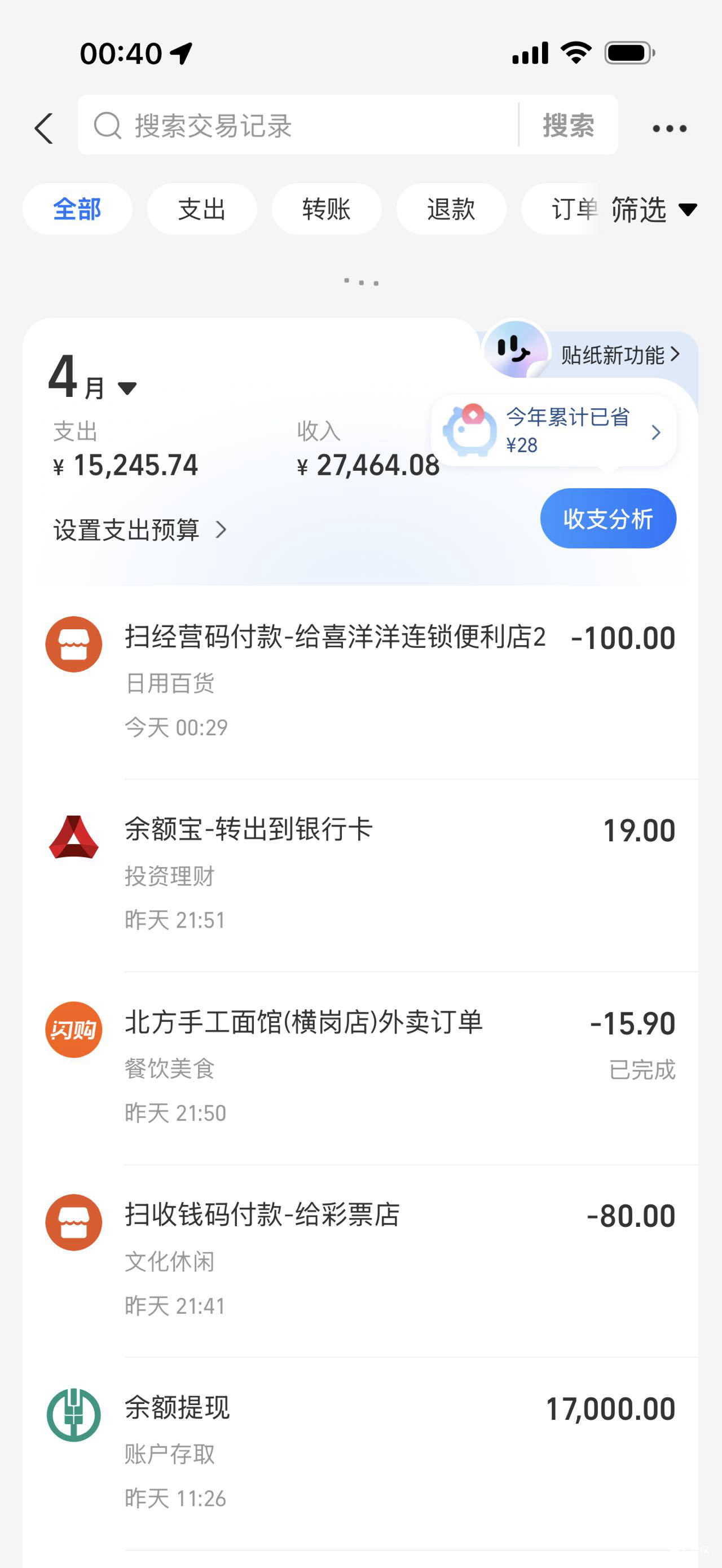
Task: Select the 全部 filter tab
Action: 77,209
